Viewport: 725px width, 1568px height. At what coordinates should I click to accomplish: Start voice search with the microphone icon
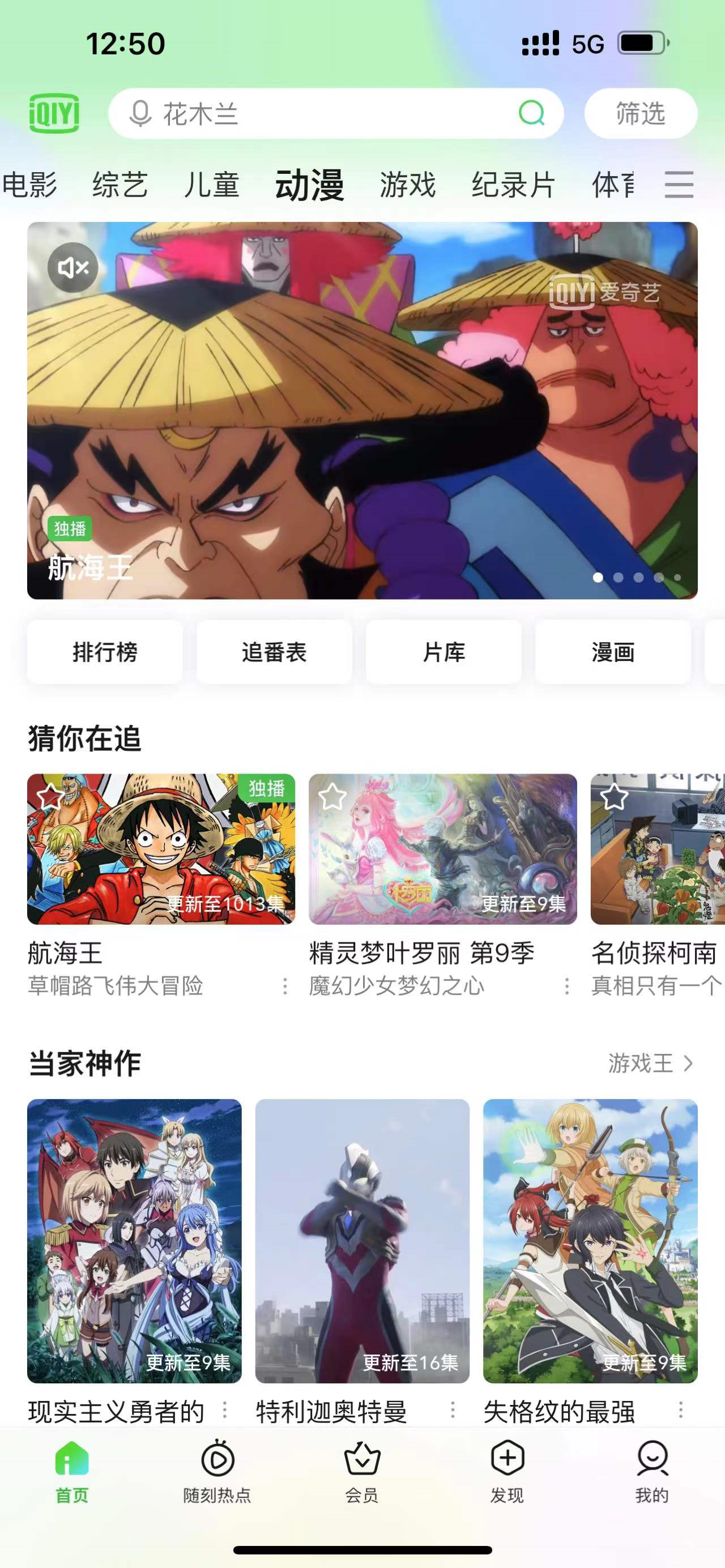140,114
